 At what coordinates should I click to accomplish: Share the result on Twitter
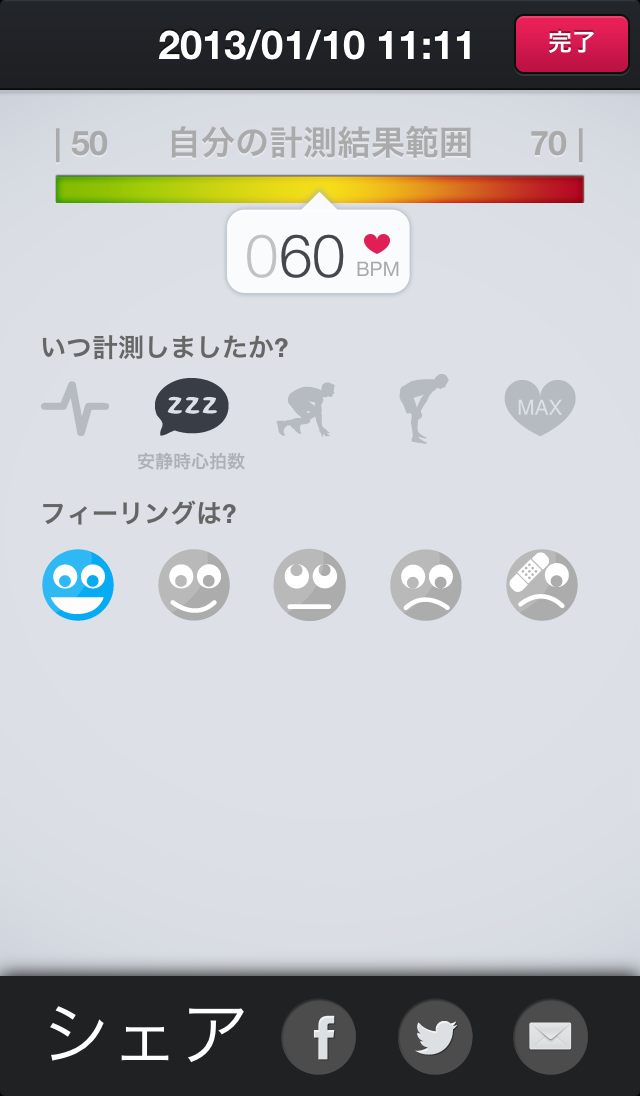(x=435, y=1037)
